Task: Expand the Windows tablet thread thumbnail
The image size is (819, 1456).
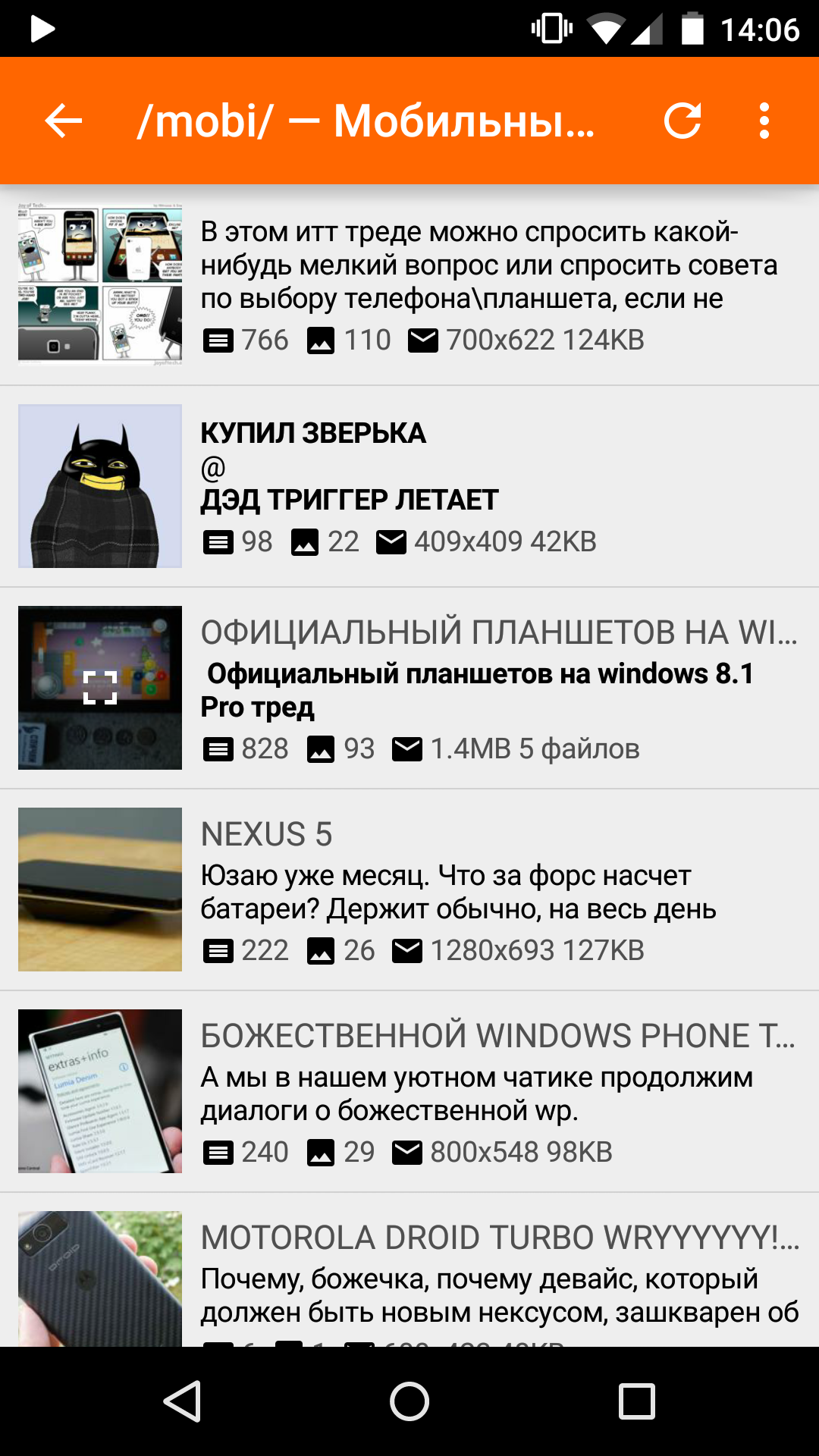Action: 100,688
